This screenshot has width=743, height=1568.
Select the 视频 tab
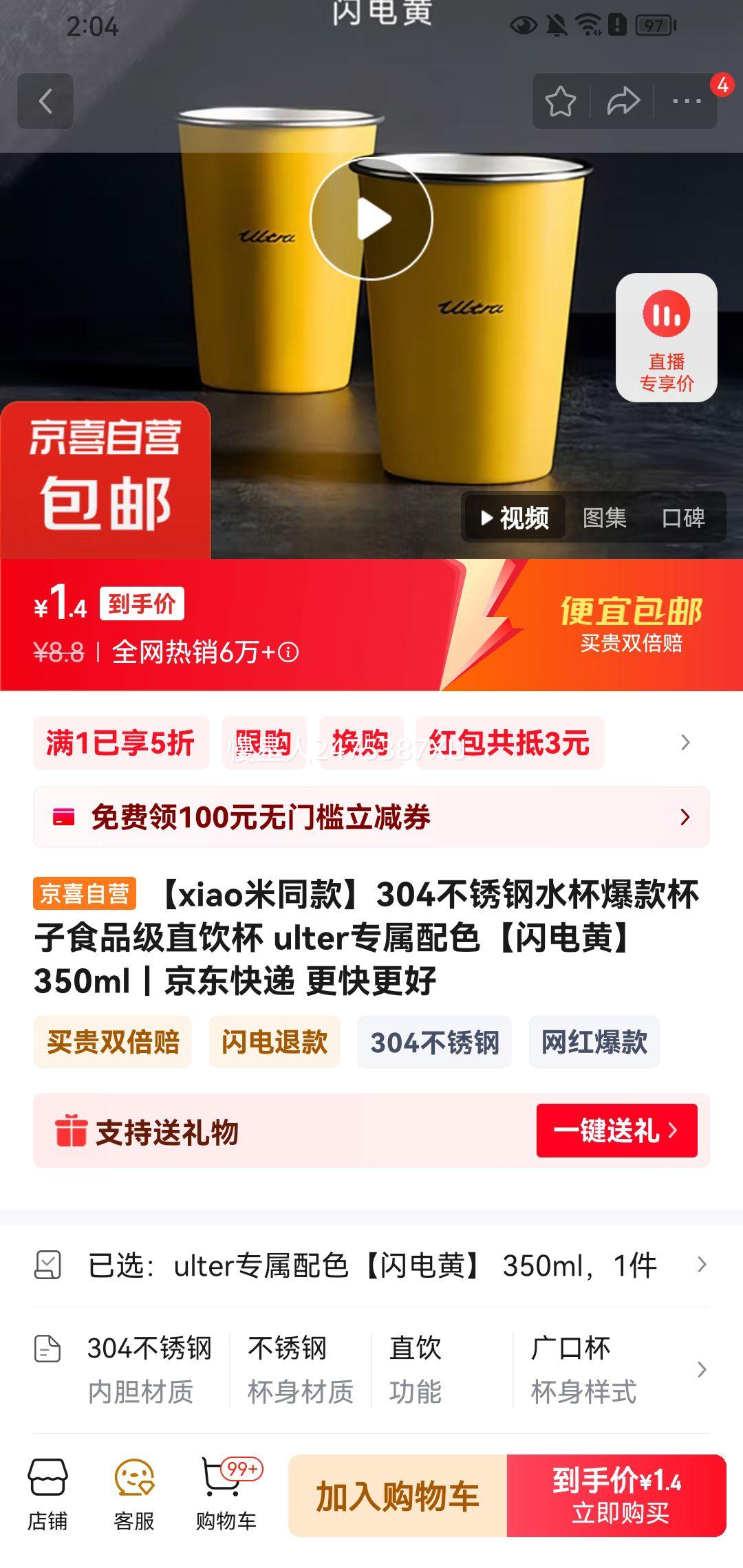(515, 518)
